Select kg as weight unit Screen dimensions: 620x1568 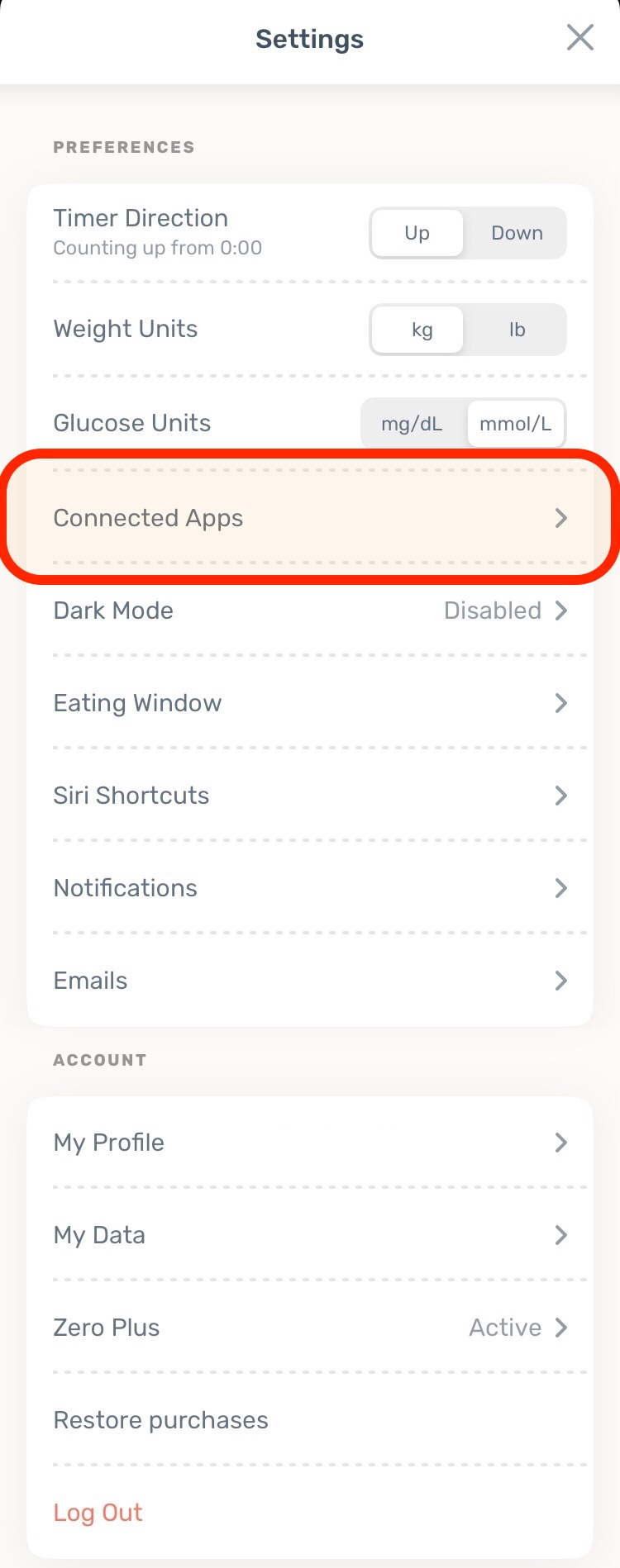[422, 330]
